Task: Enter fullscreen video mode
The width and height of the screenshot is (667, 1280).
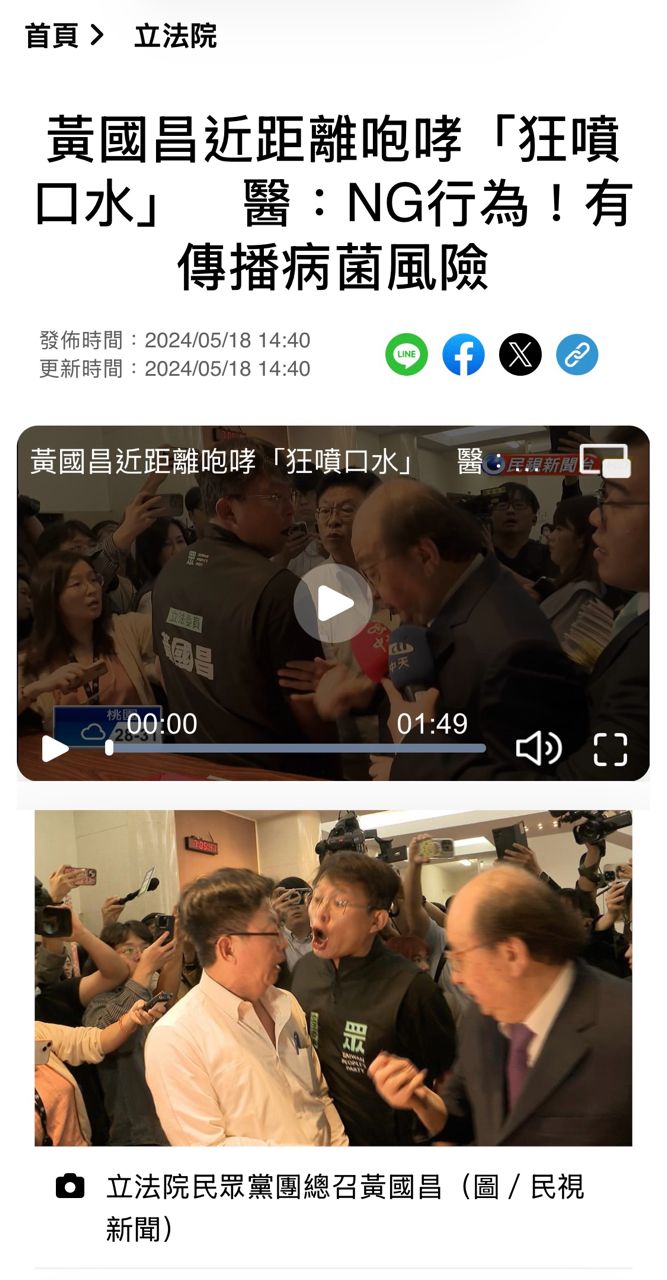Action: click(610, 748)
